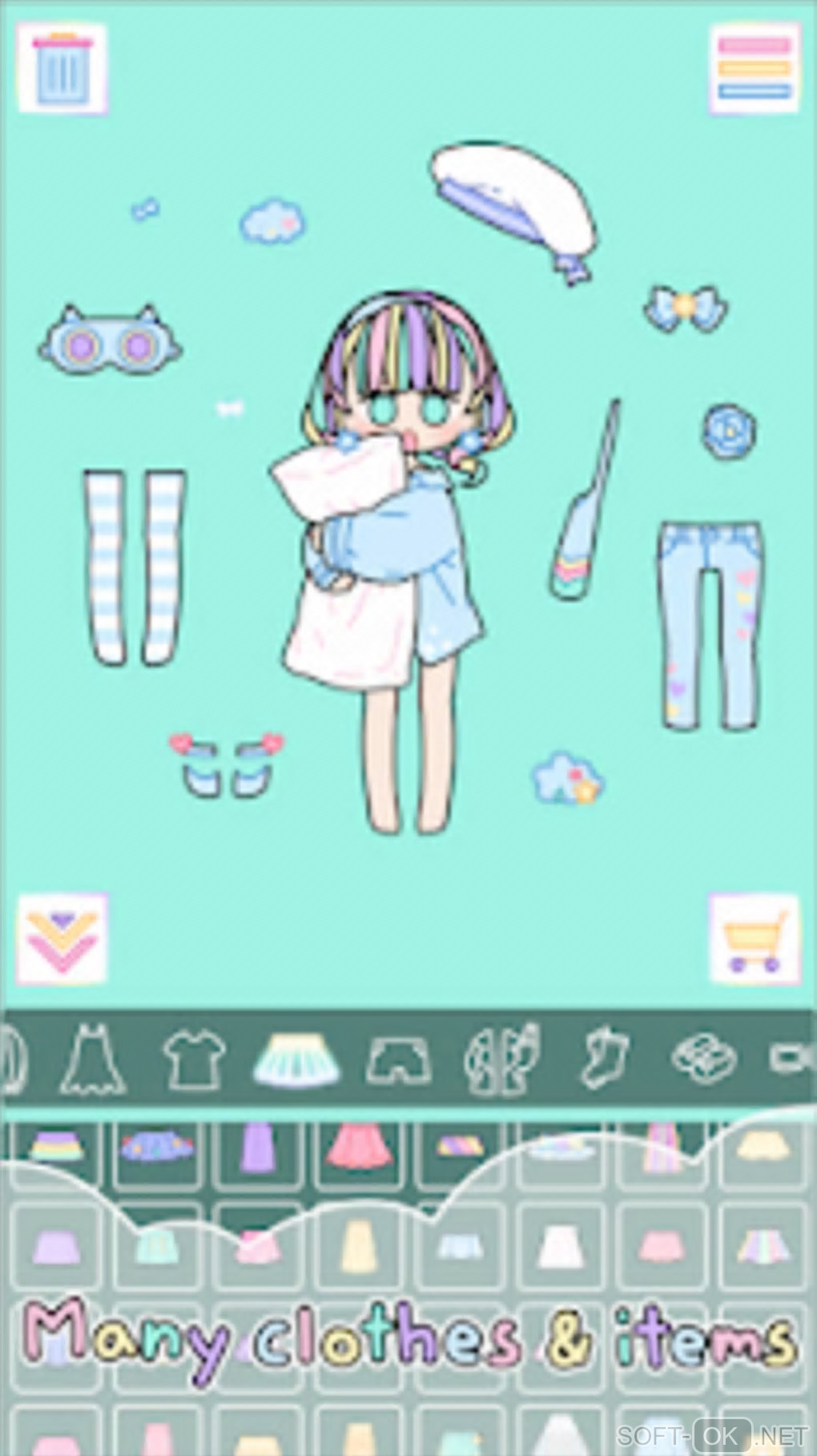Tap the trash can icon

coord(62,69)
